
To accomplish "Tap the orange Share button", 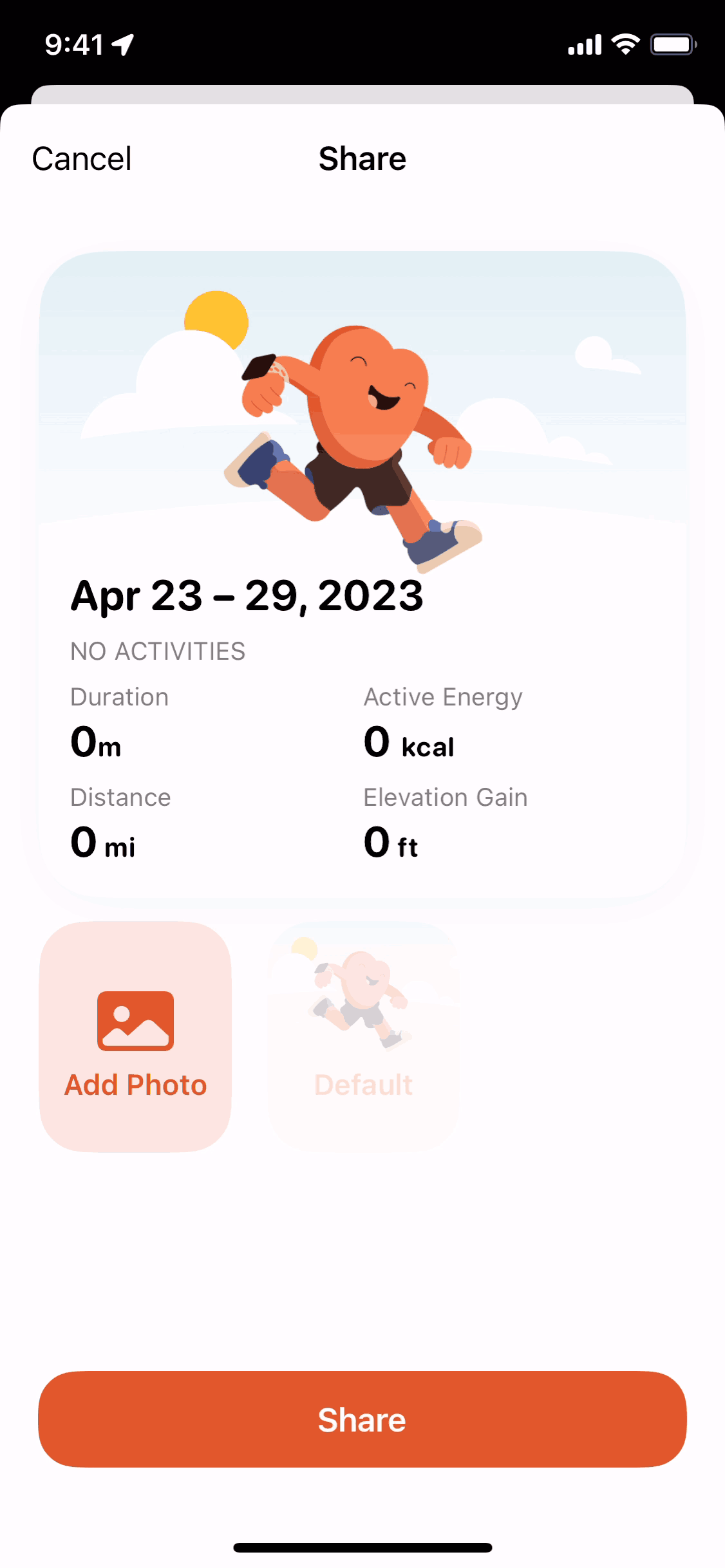I will click(362, 1419).
